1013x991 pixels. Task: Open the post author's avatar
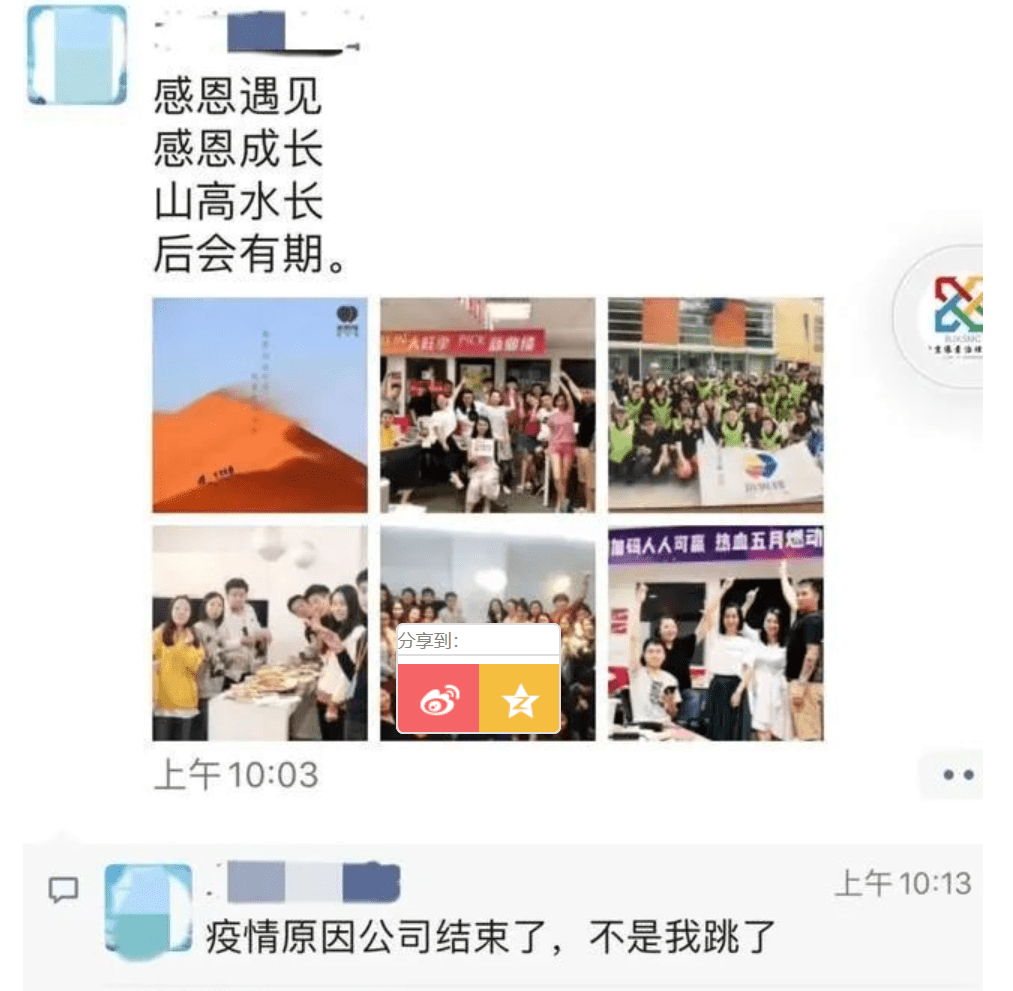point(77,55)
